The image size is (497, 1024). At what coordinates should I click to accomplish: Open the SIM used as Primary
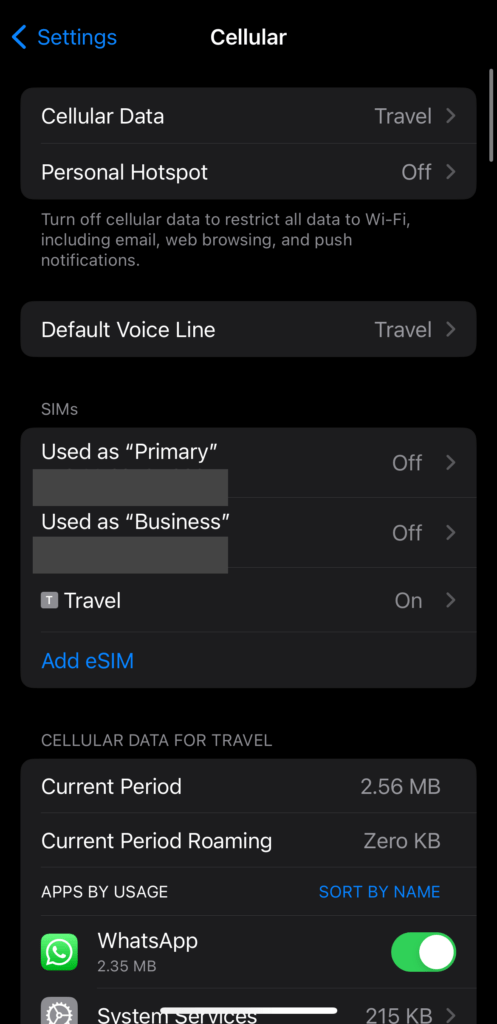click(248, 463)
